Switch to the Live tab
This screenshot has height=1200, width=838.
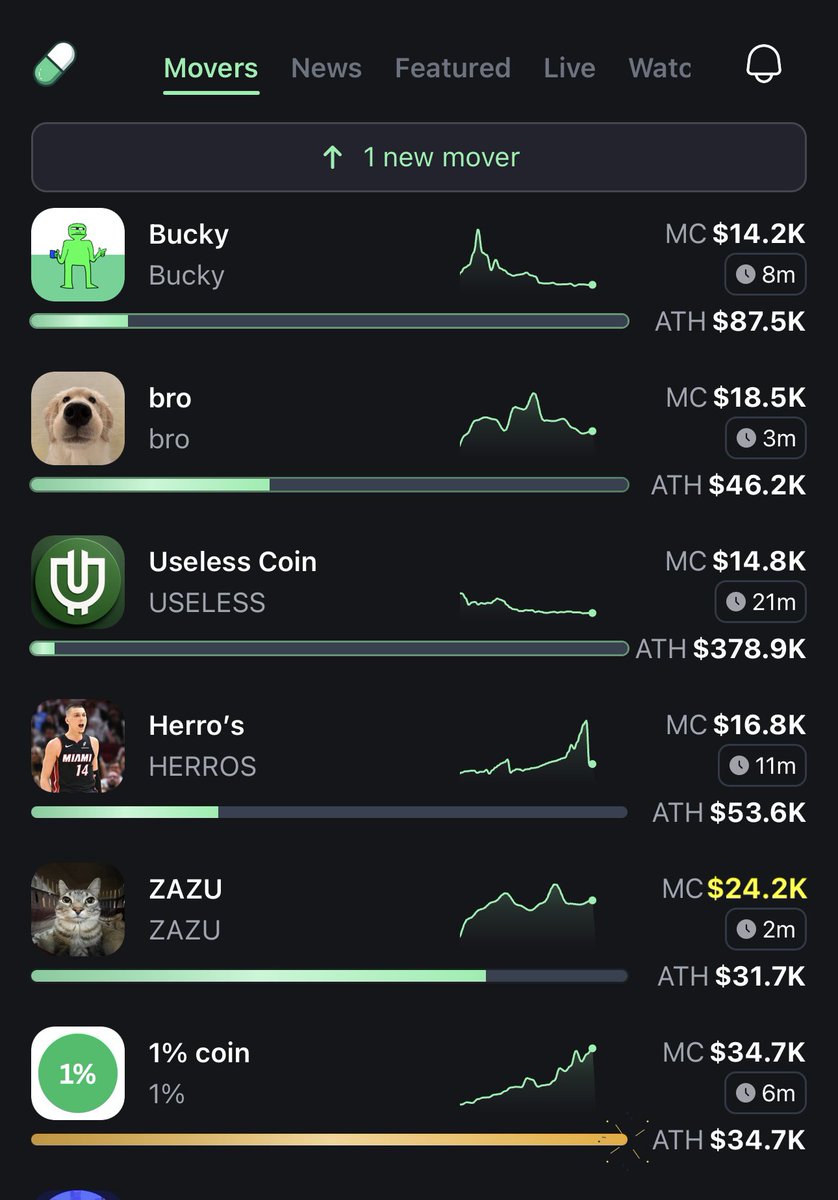click(x=569, y=68)
